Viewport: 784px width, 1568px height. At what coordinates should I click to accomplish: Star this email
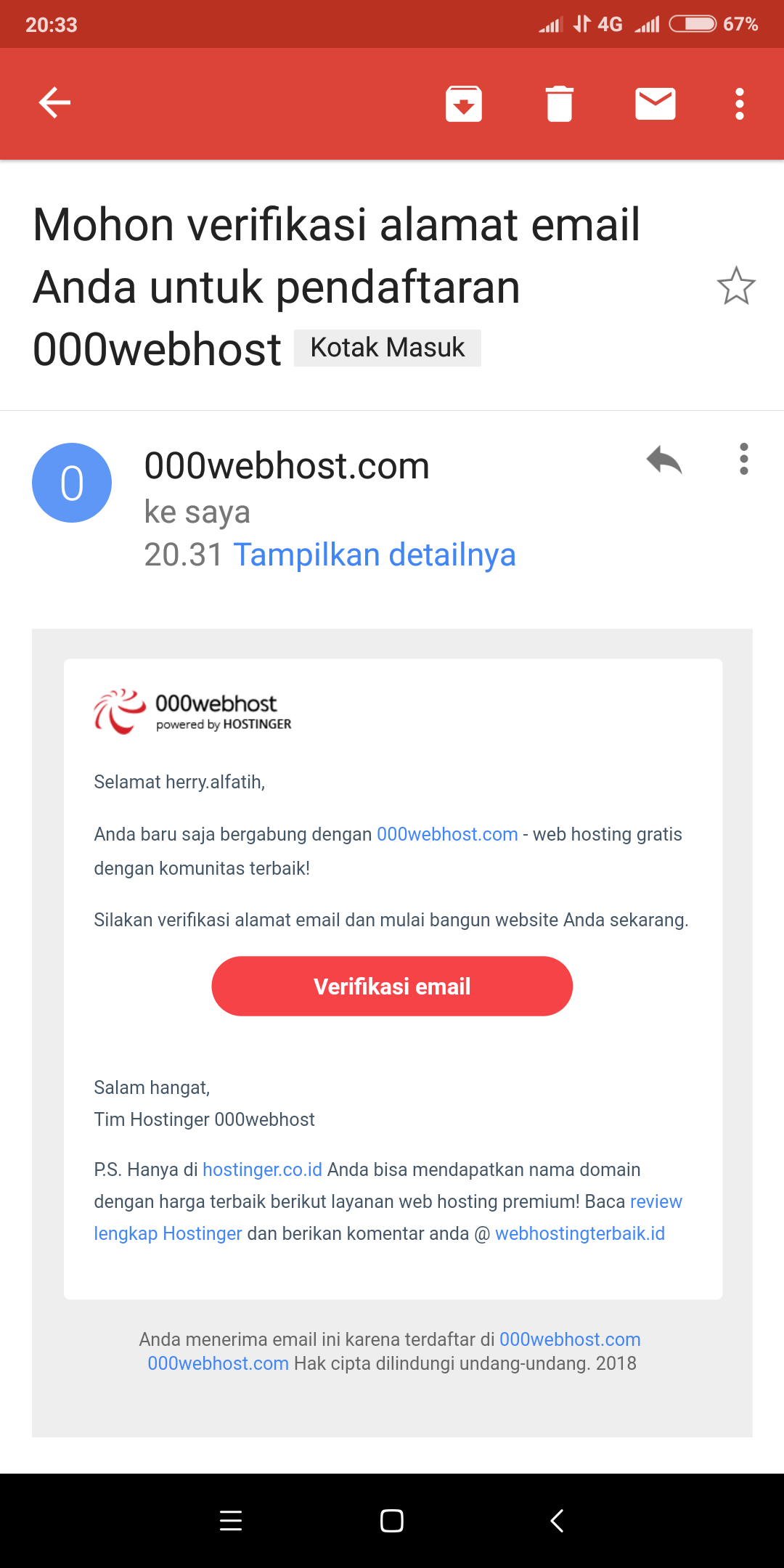736,286
